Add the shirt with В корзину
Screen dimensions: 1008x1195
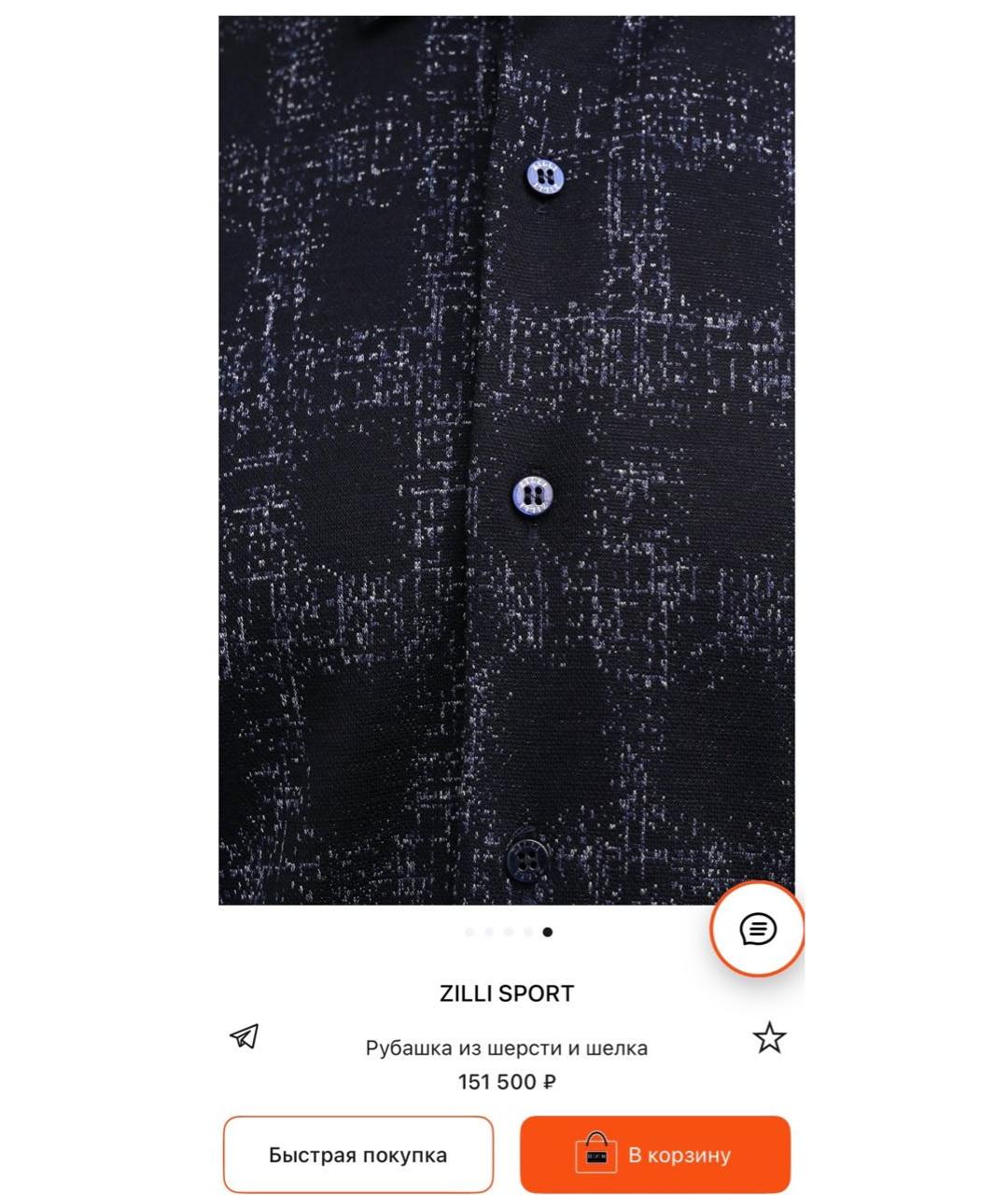(655, 1155)
